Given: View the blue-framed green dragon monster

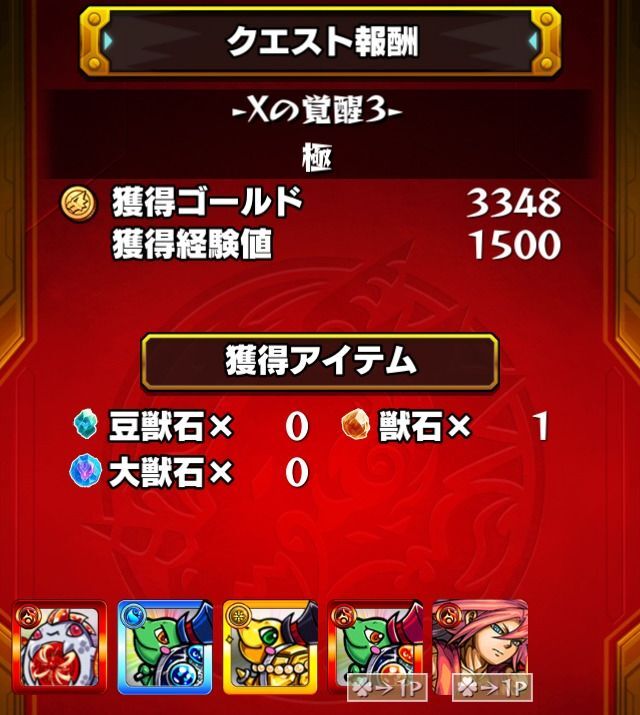Looking at the screenshot, I should coord(165,648).
